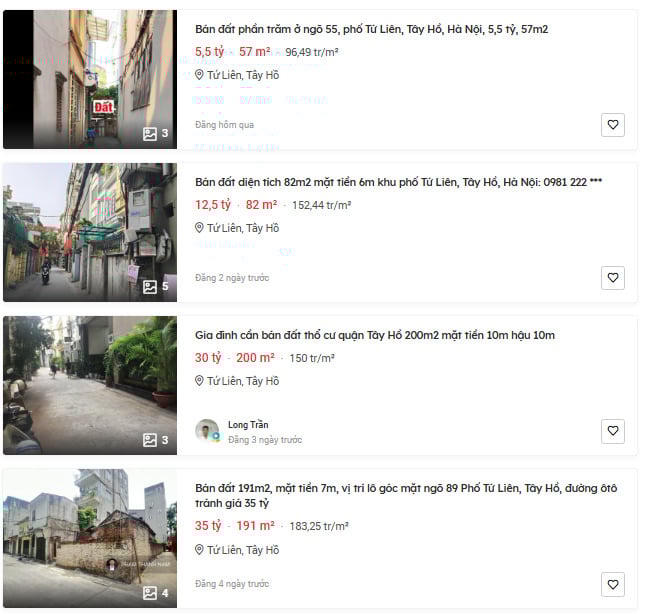Save the 35 tỷ 191 m² listing
The height and width of the screenshot is (614, 649).
(613, 584)
